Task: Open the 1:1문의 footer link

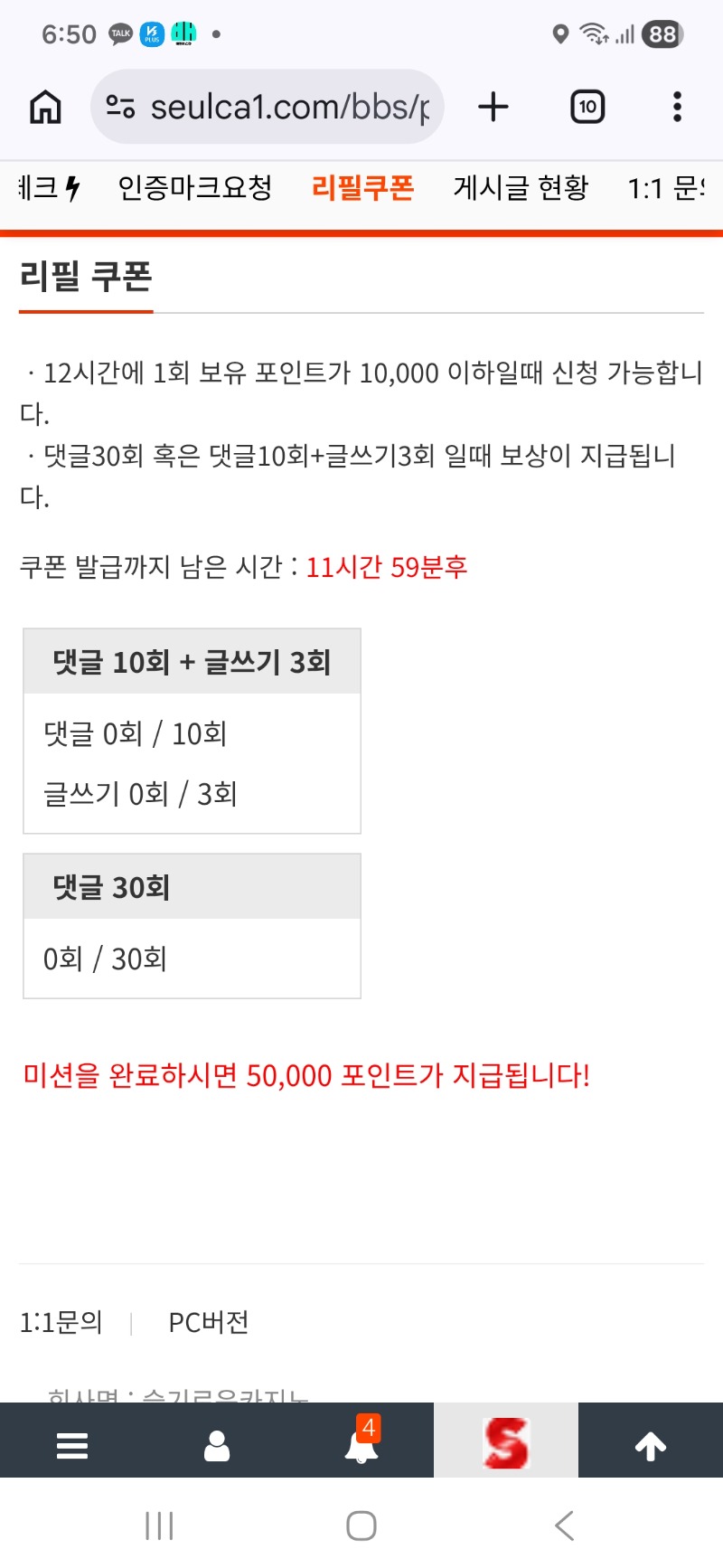Action: (x=61, y=1322)
